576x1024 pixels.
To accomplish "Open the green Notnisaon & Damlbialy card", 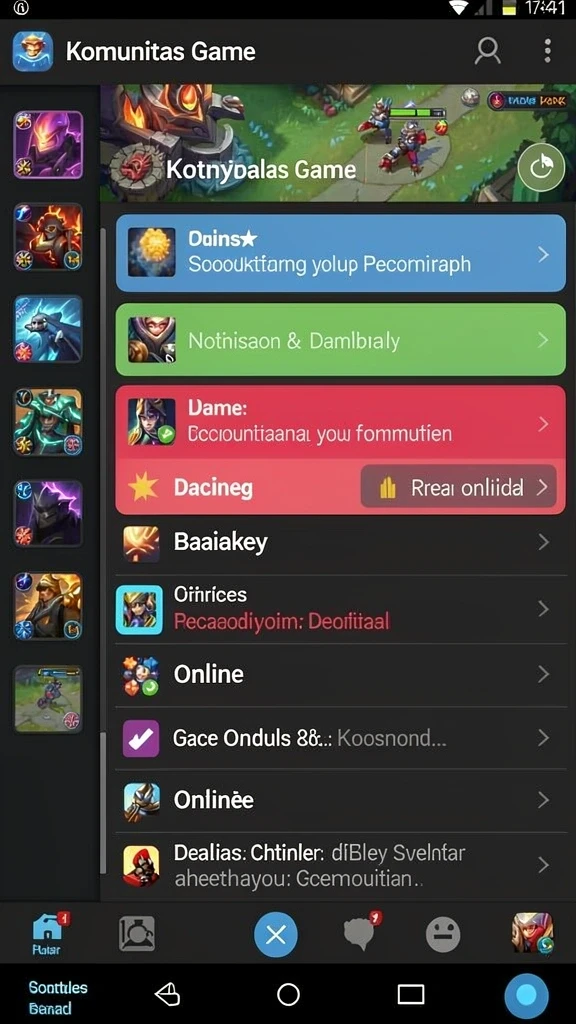I will [340, 340].
